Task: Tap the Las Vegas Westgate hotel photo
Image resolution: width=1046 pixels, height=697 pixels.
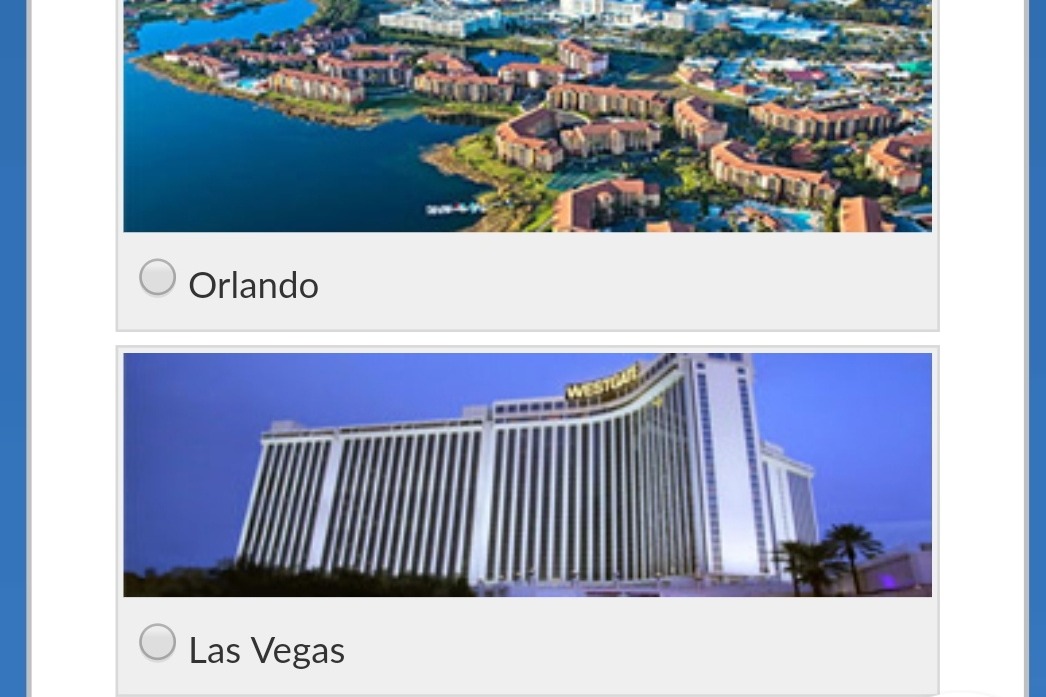Action: point(527,475)
